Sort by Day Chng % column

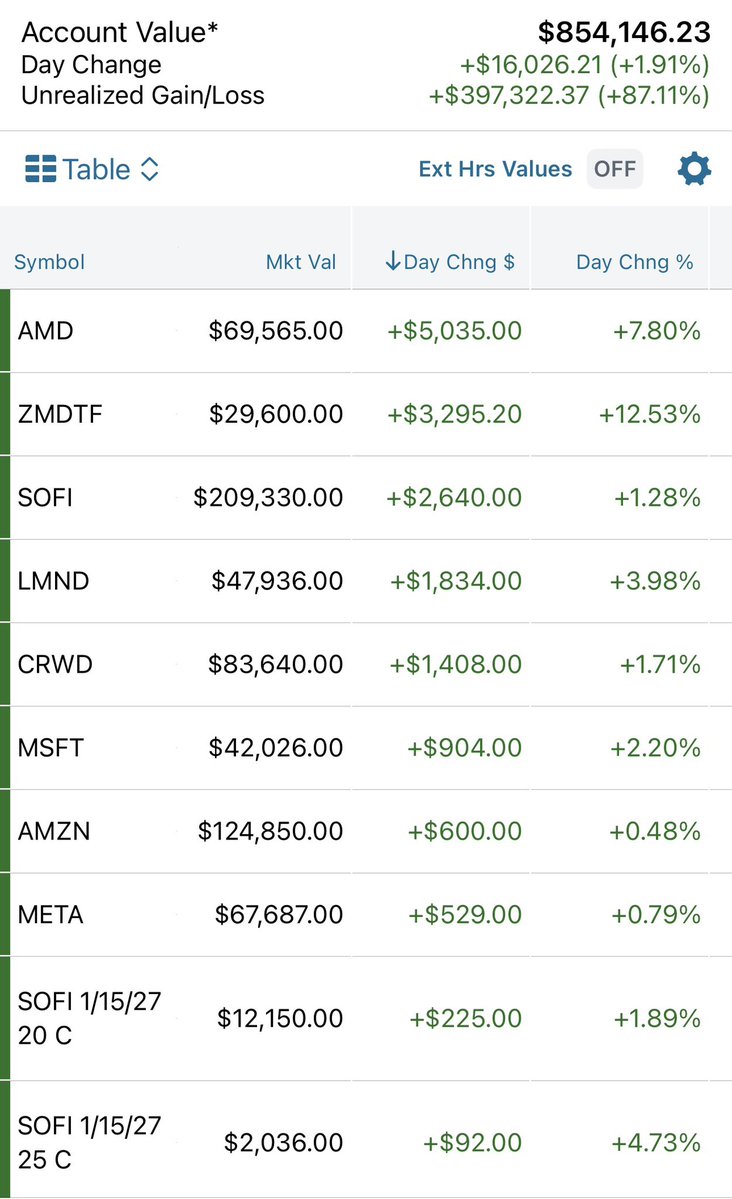click(634, 262)
